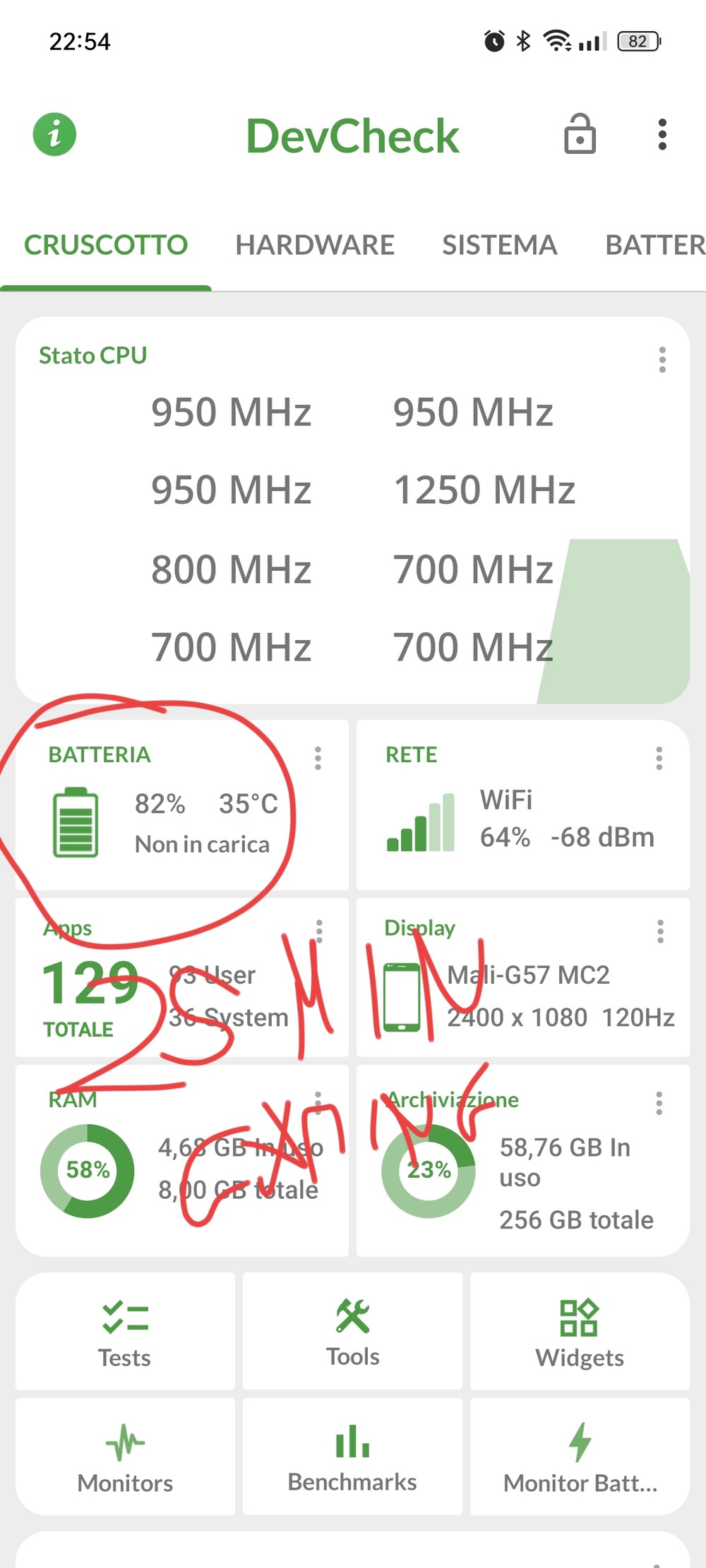Screen dimensions: 706x1568
Task: Open Benchmarks
Action: tap(352, 1457)
